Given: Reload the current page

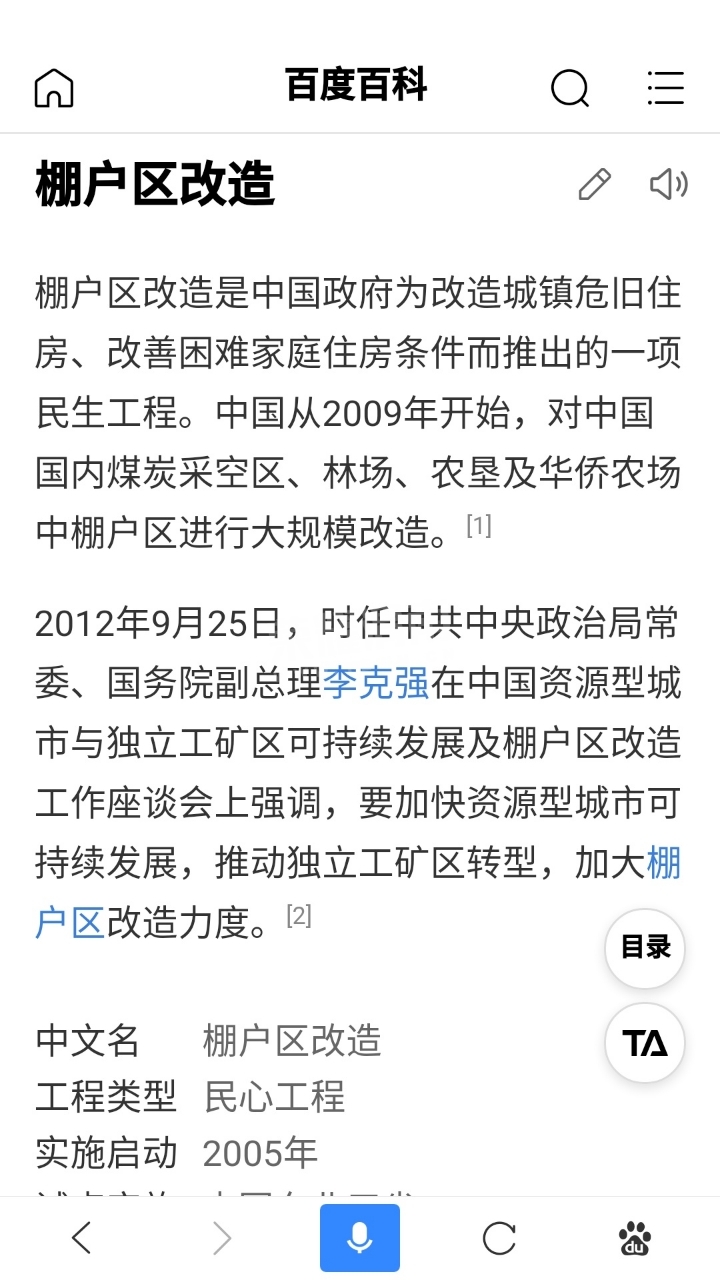Looking at the screenshot, I should click(x=499, y=1239).
